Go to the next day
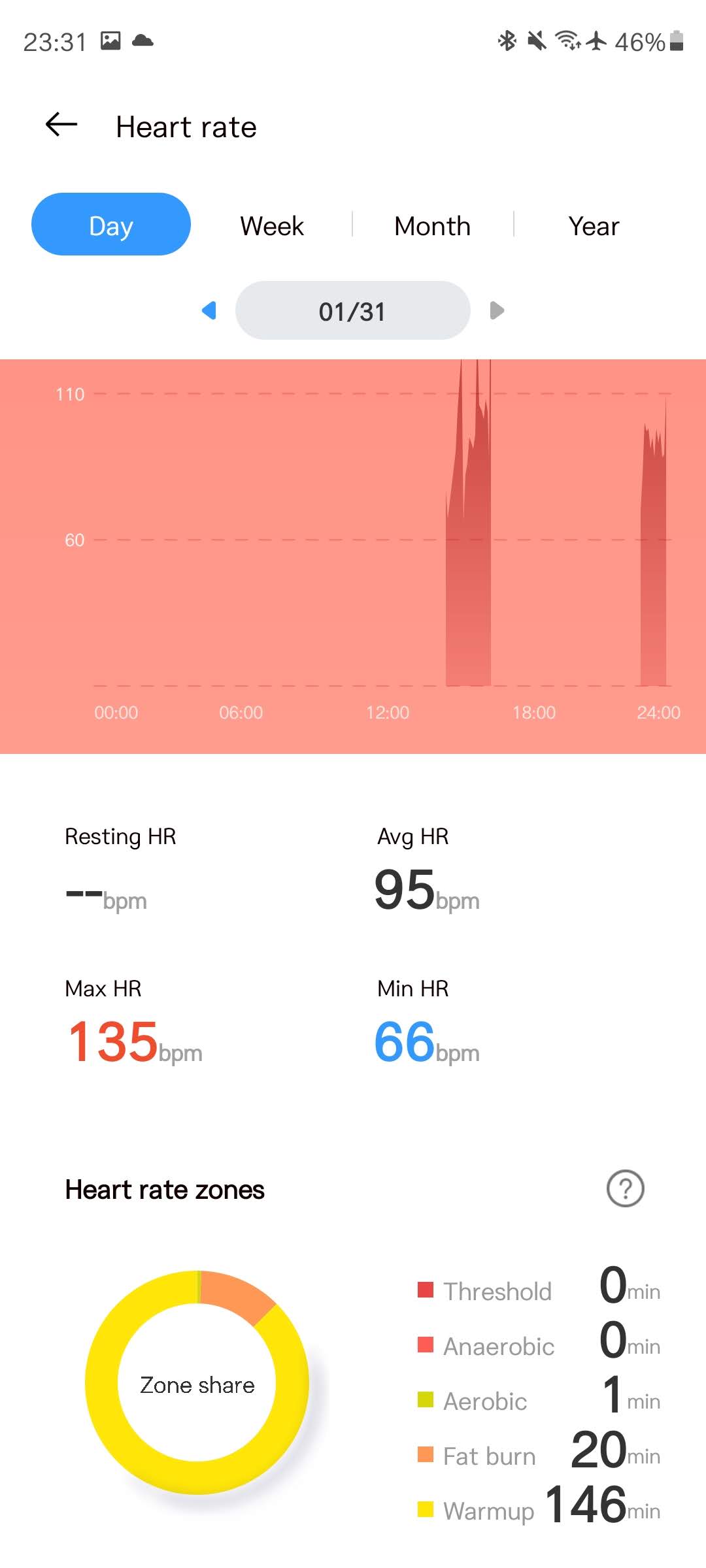 coord(497,310)
